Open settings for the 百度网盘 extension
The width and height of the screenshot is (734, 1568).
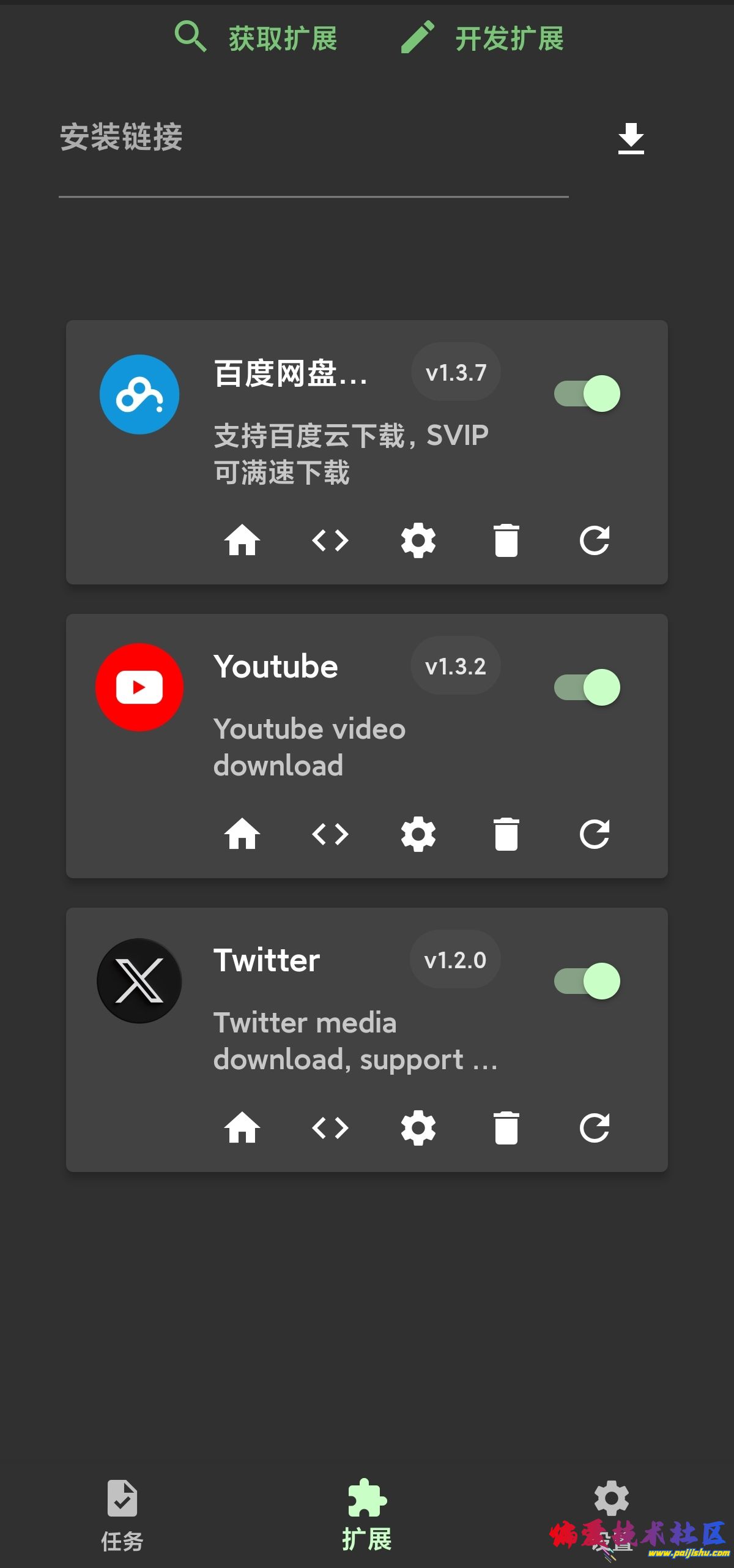[418, 540]
